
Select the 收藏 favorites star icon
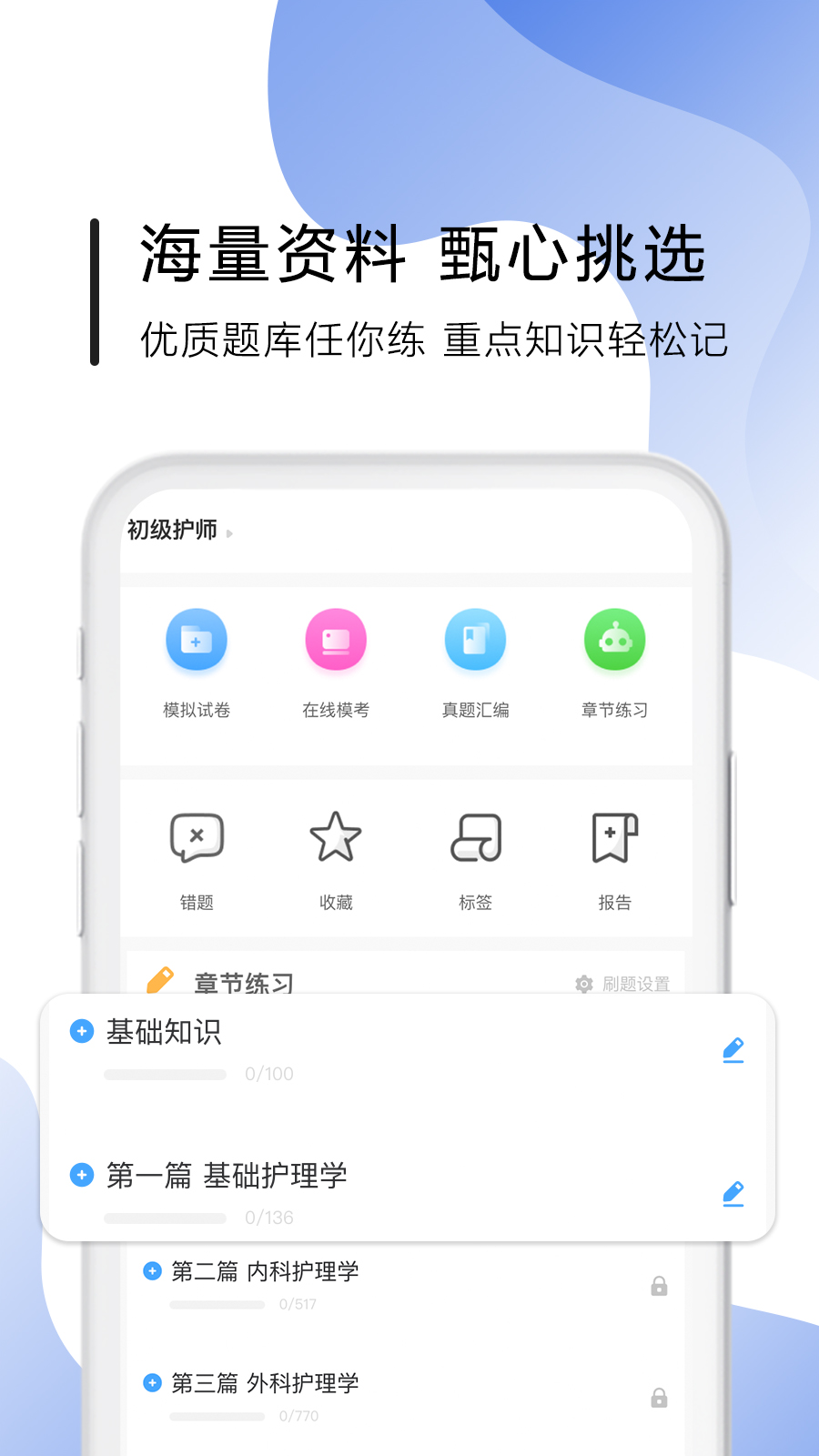click(336, 837)
